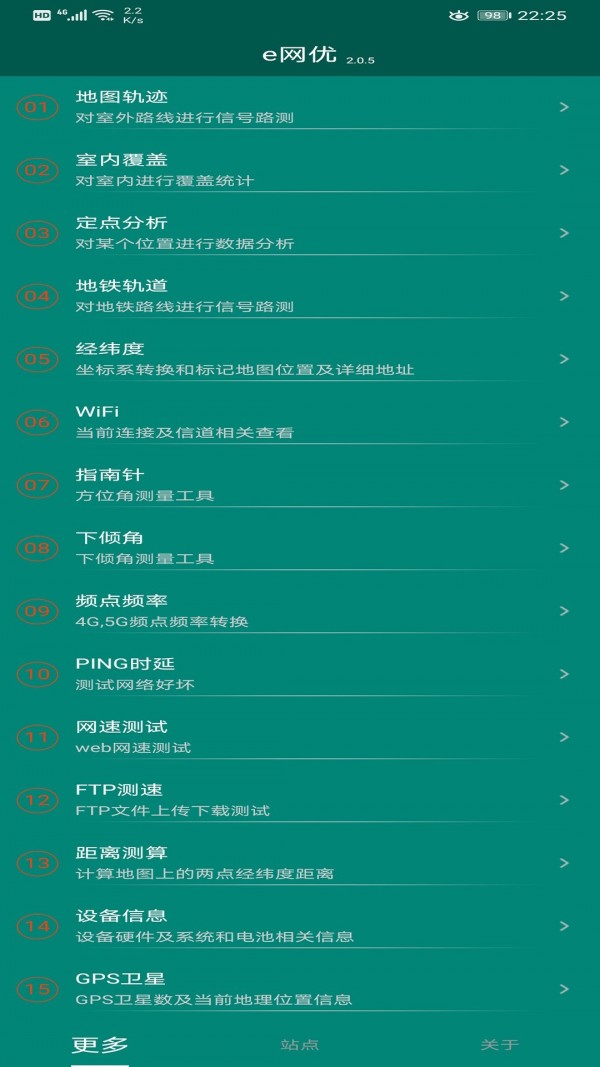The width and height of the screenshot is (600, 1067).
Task: Start the PING时延 test
Action: point(300,674)
